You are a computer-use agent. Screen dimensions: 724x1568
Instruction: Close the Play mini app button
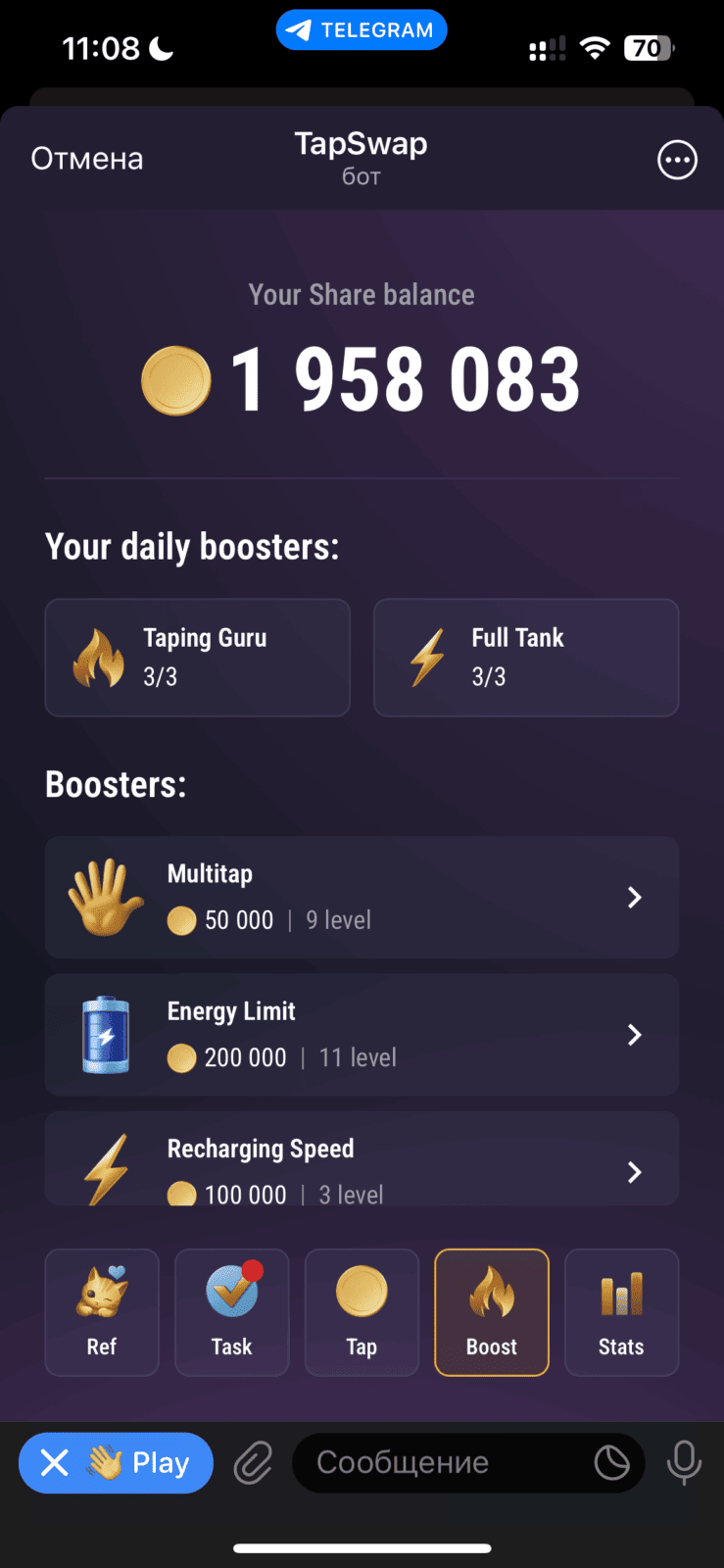click(x=55, y=1463)
